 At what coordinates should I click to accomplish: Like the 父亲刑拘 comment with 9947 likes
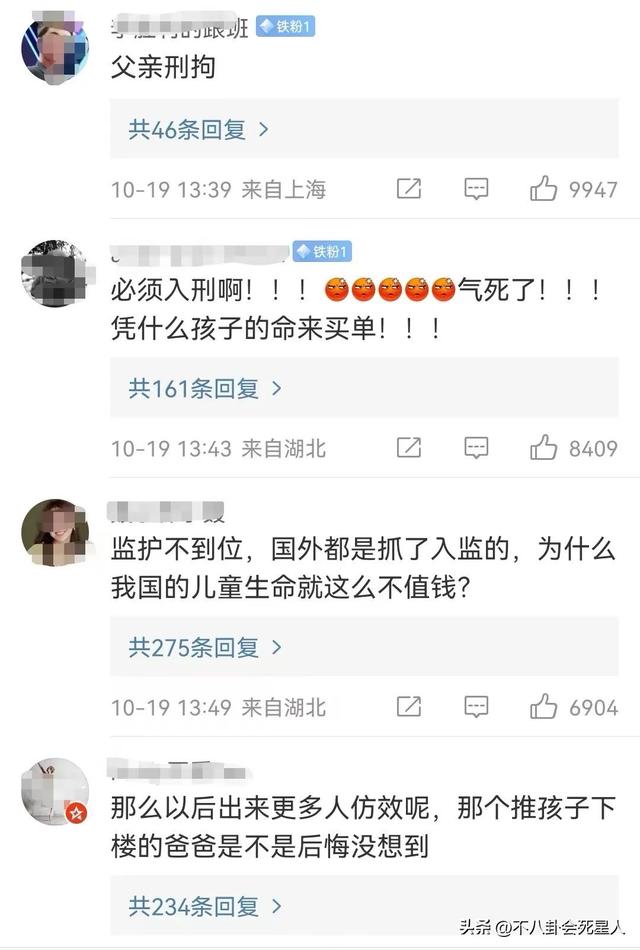coord(544,188)
